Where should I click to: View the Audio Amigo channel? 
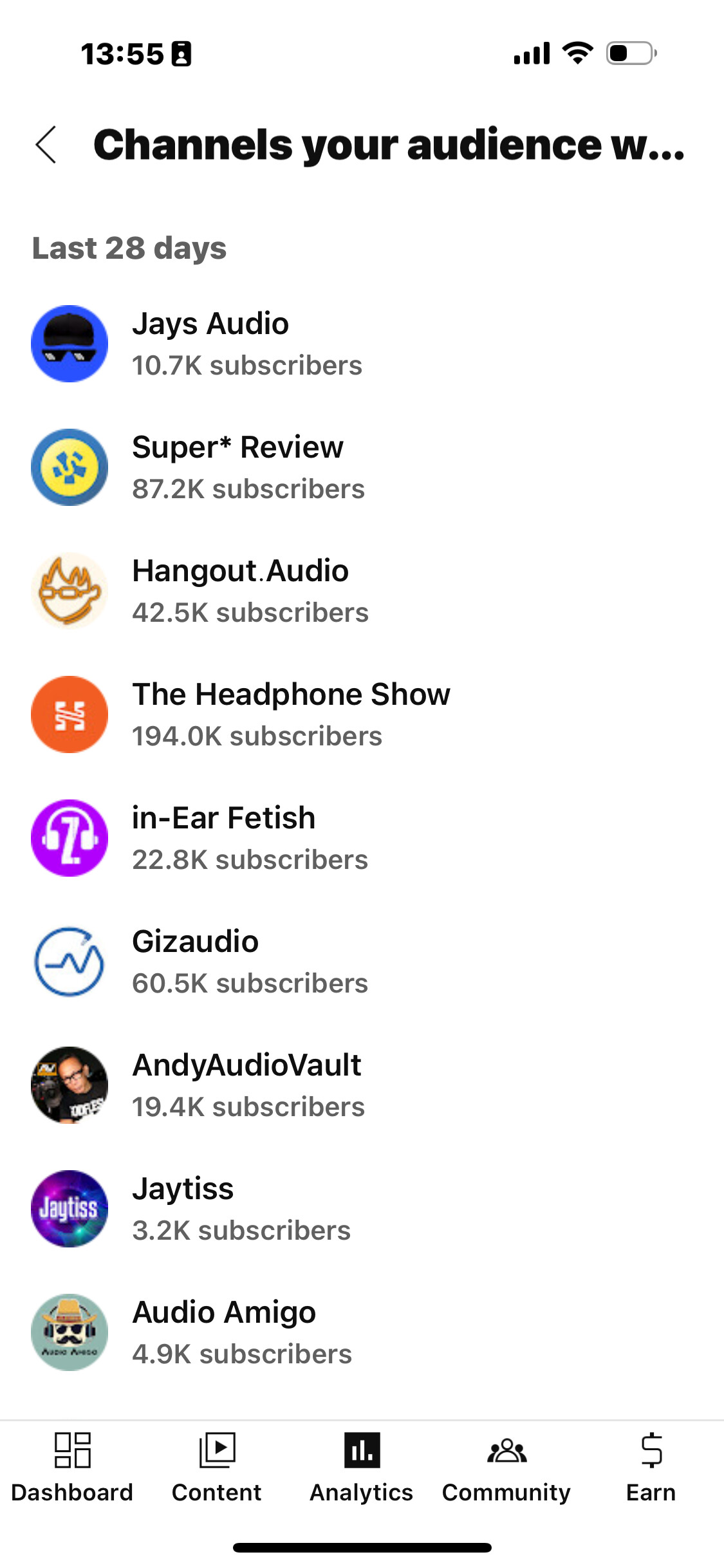362,1332
